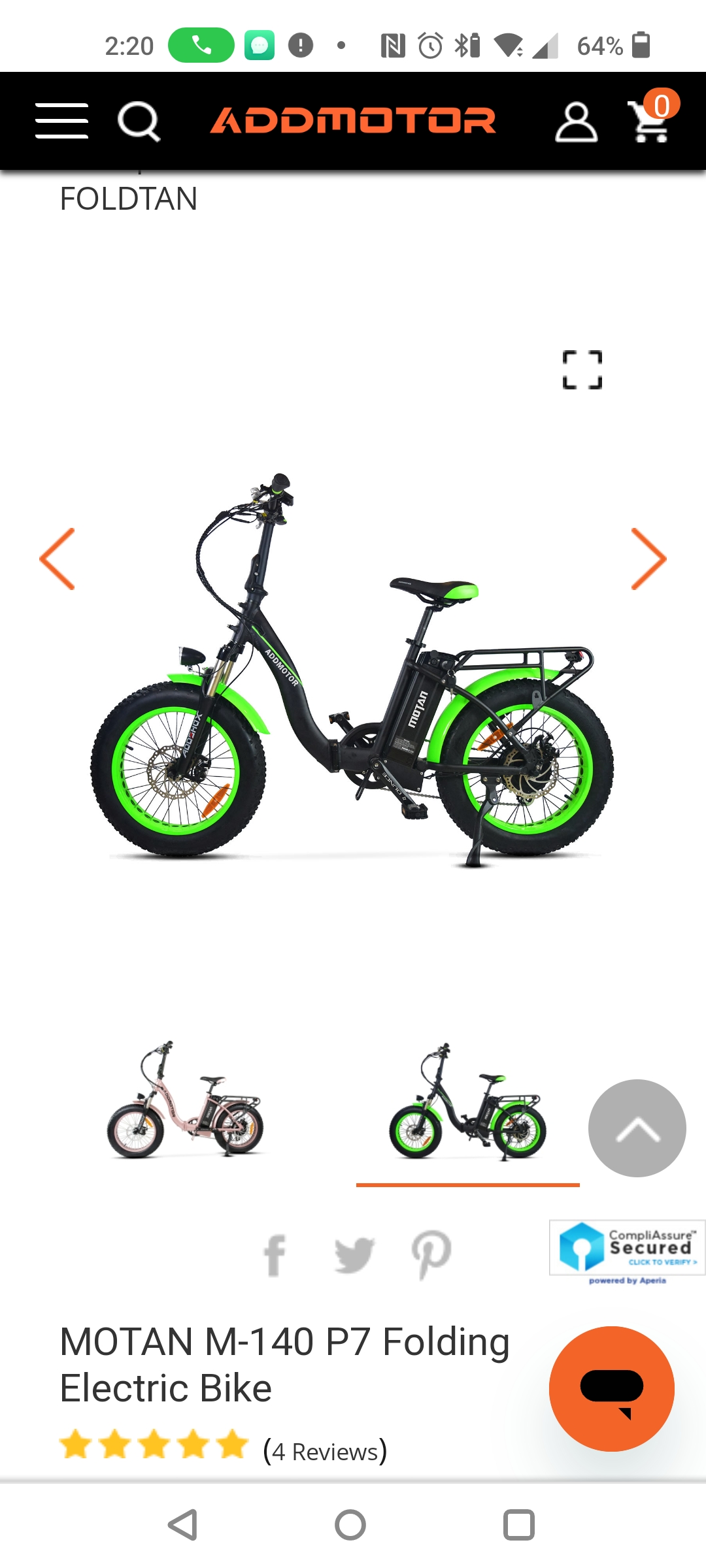Select the pink bike thumbnail
This screenshot has width=706, height=1568.
tap(186, 1102)
